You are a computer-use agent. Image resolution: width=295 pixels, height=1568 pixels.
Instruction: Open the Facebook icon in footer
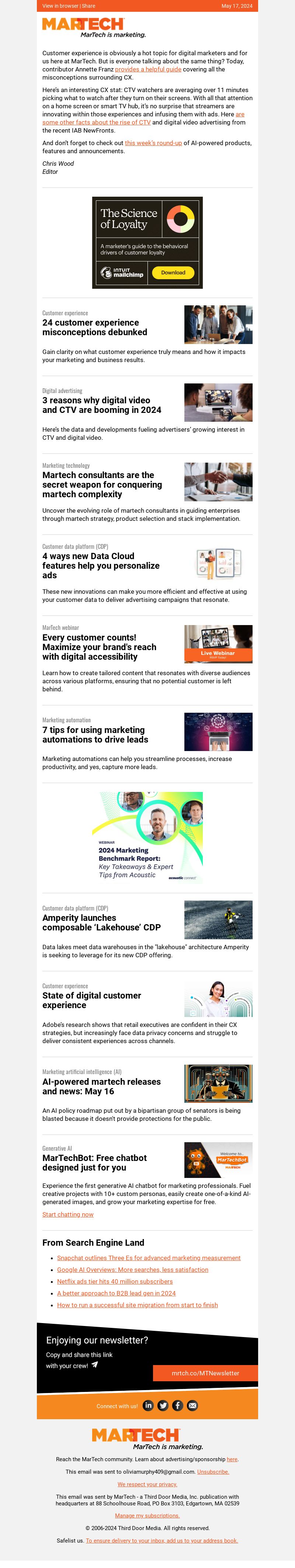point(177,1406)
